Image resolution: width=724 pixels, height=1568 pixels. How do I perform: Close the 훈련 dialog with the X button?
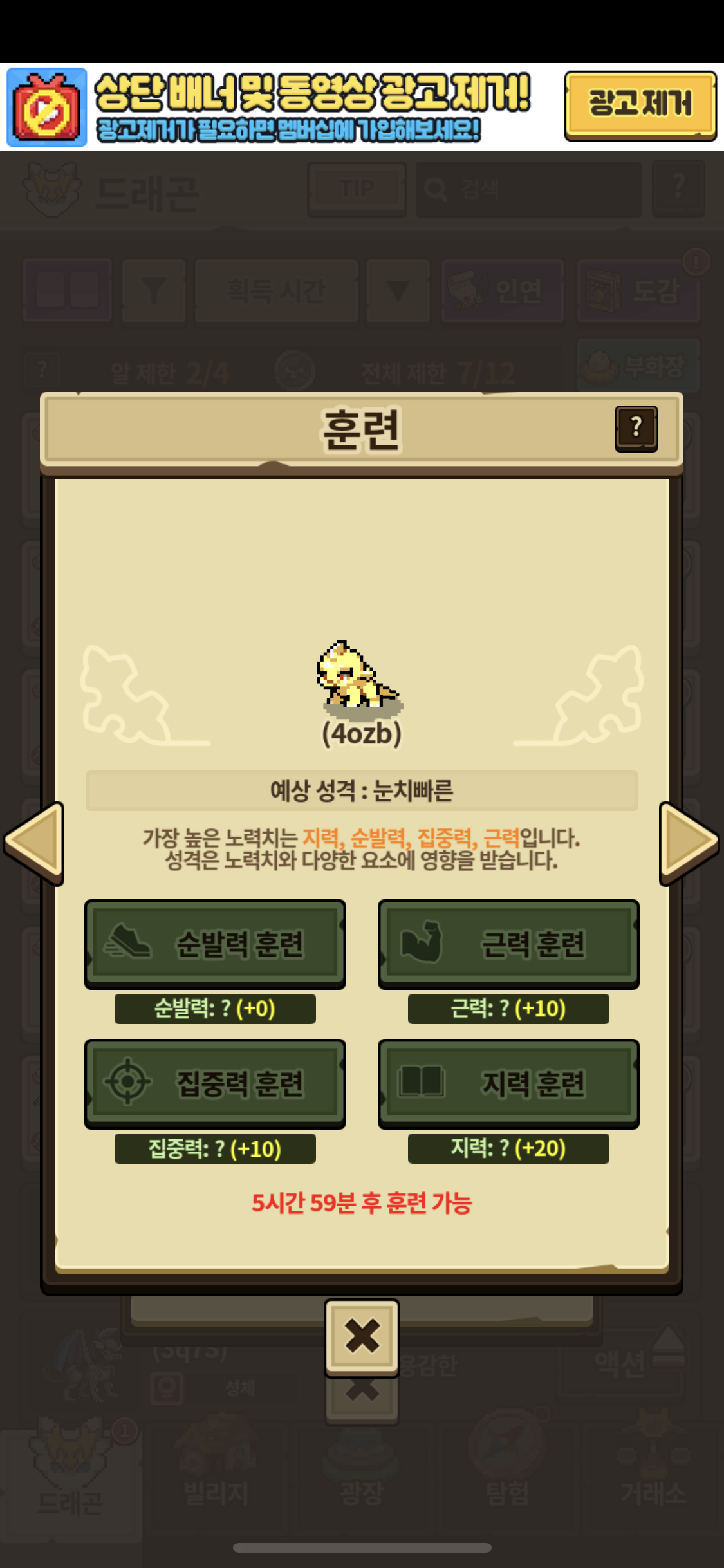click(362, 1336)
